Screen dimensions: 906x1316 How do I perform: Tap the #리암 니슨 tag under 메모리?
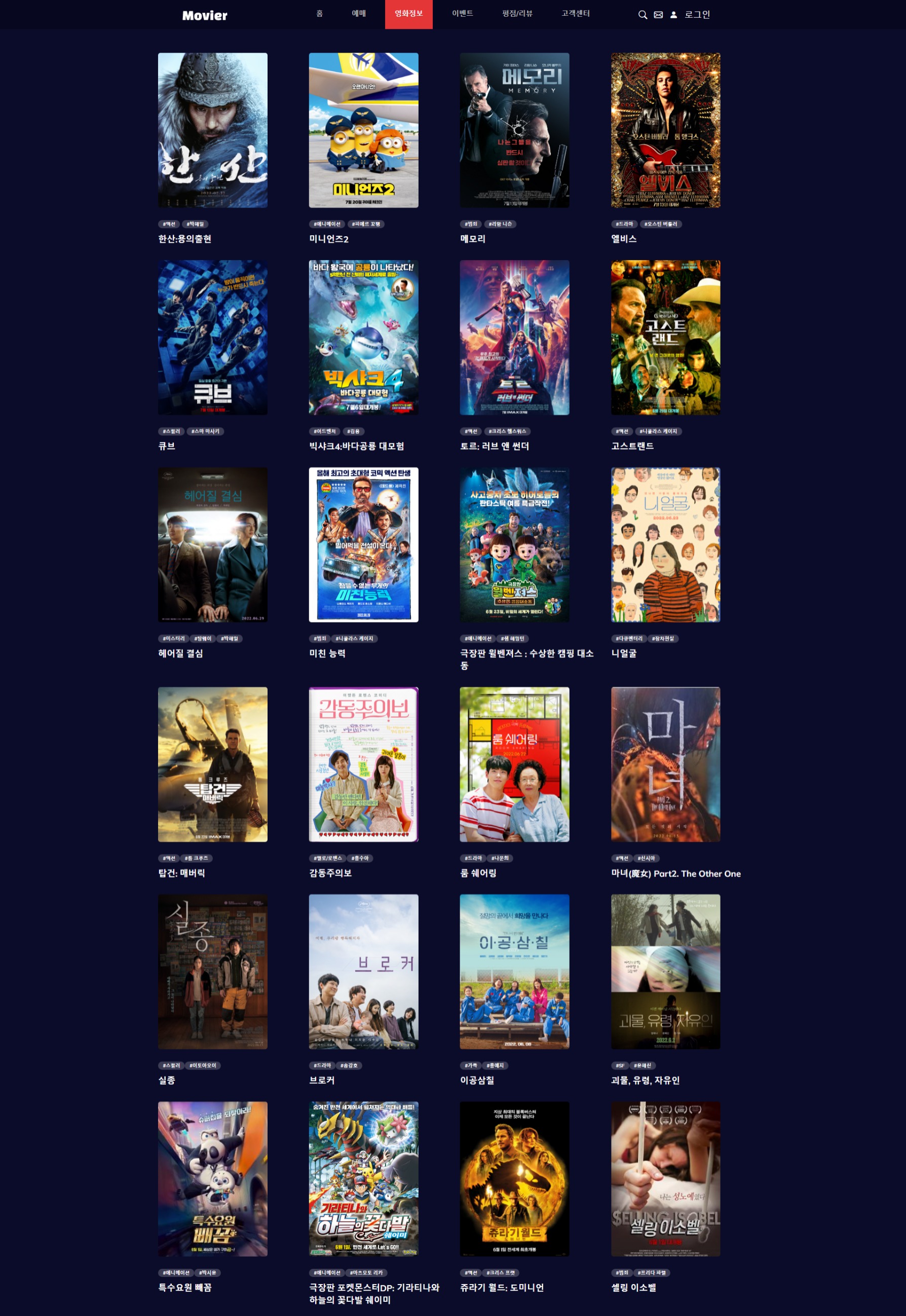pyautogui.click(x=500, y=224)
